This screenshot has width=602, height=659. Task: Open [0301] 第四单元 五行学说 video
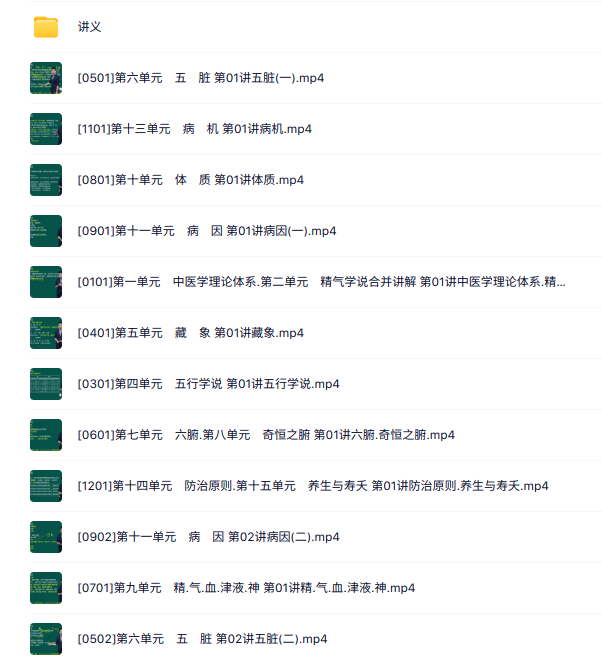[208, 384]
